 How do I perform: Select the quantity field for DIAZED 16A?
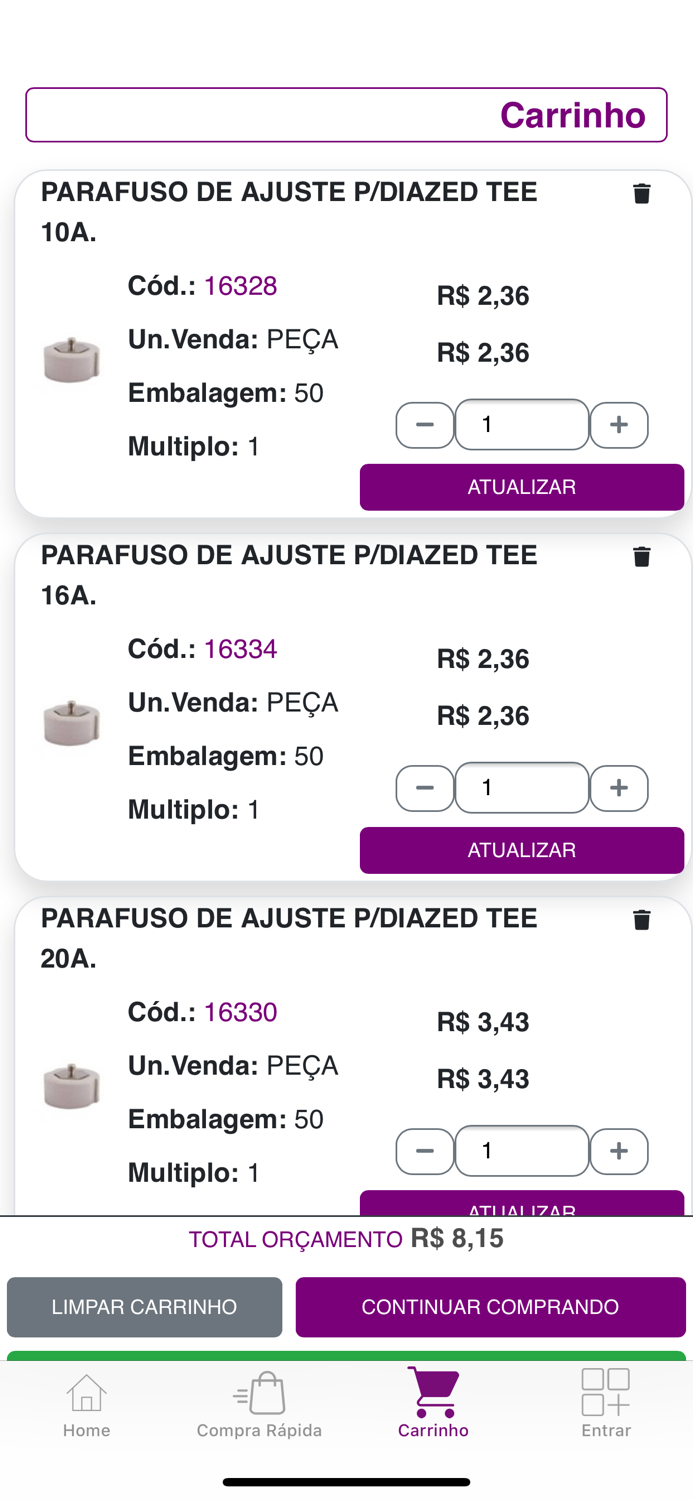point(521,788)
